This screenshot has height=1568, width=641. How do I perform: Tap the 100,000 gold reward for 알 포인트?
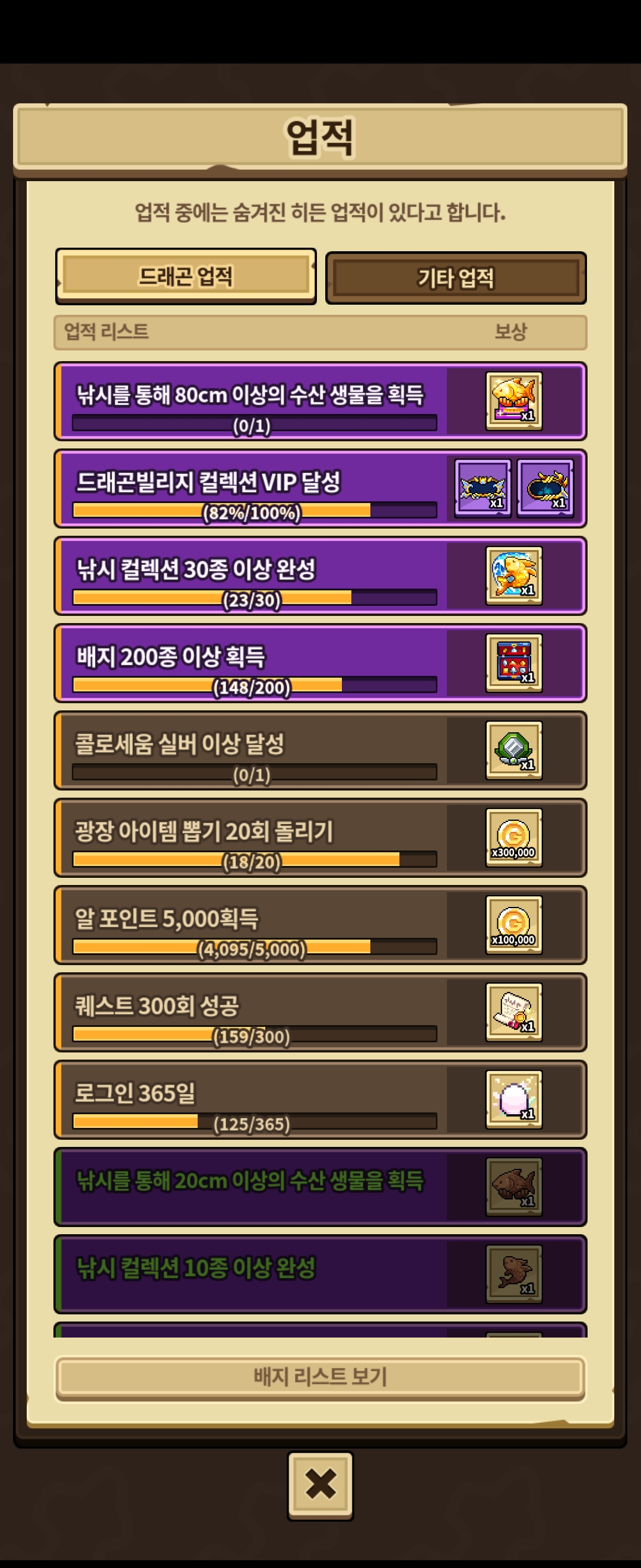click(x=513, y=925)
